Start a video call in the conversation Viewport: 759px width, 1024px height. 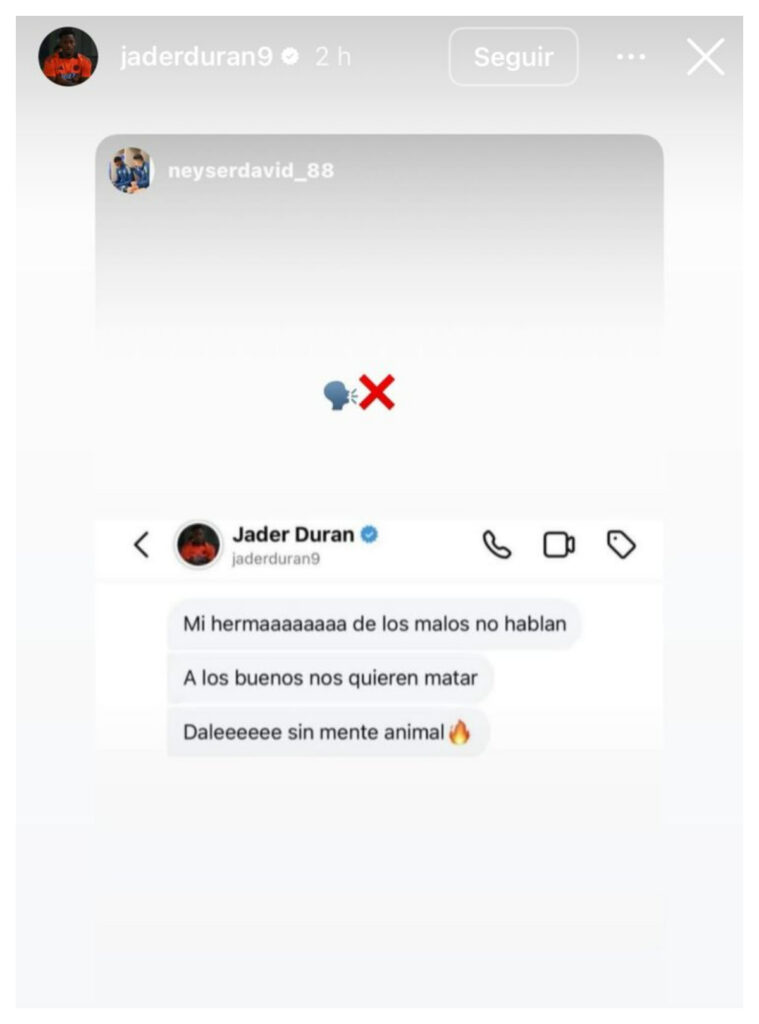coord(557,546)
